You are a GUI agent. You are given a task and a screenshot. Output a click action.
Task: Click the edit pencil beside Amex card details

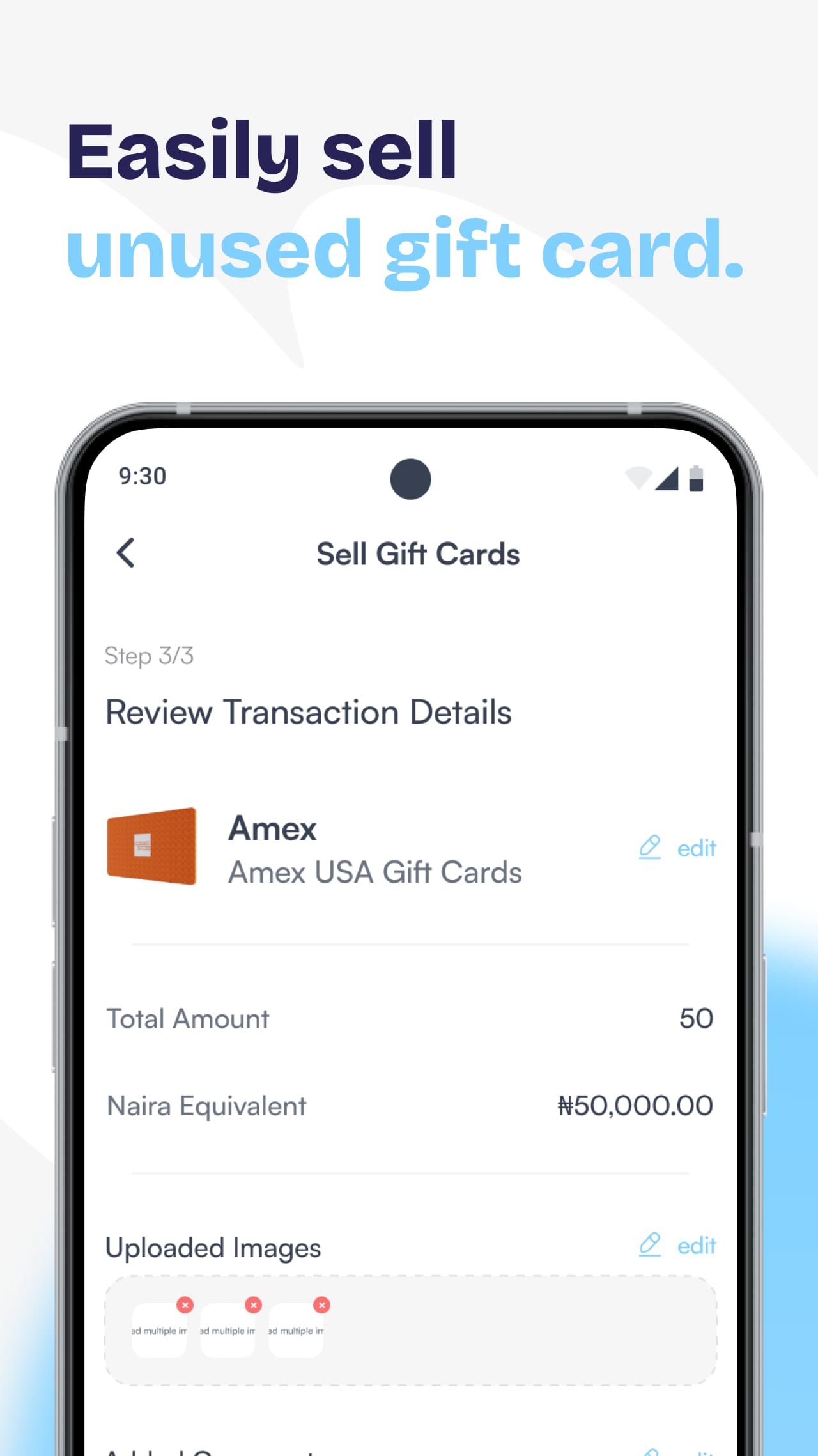click(x=650, y=848)
